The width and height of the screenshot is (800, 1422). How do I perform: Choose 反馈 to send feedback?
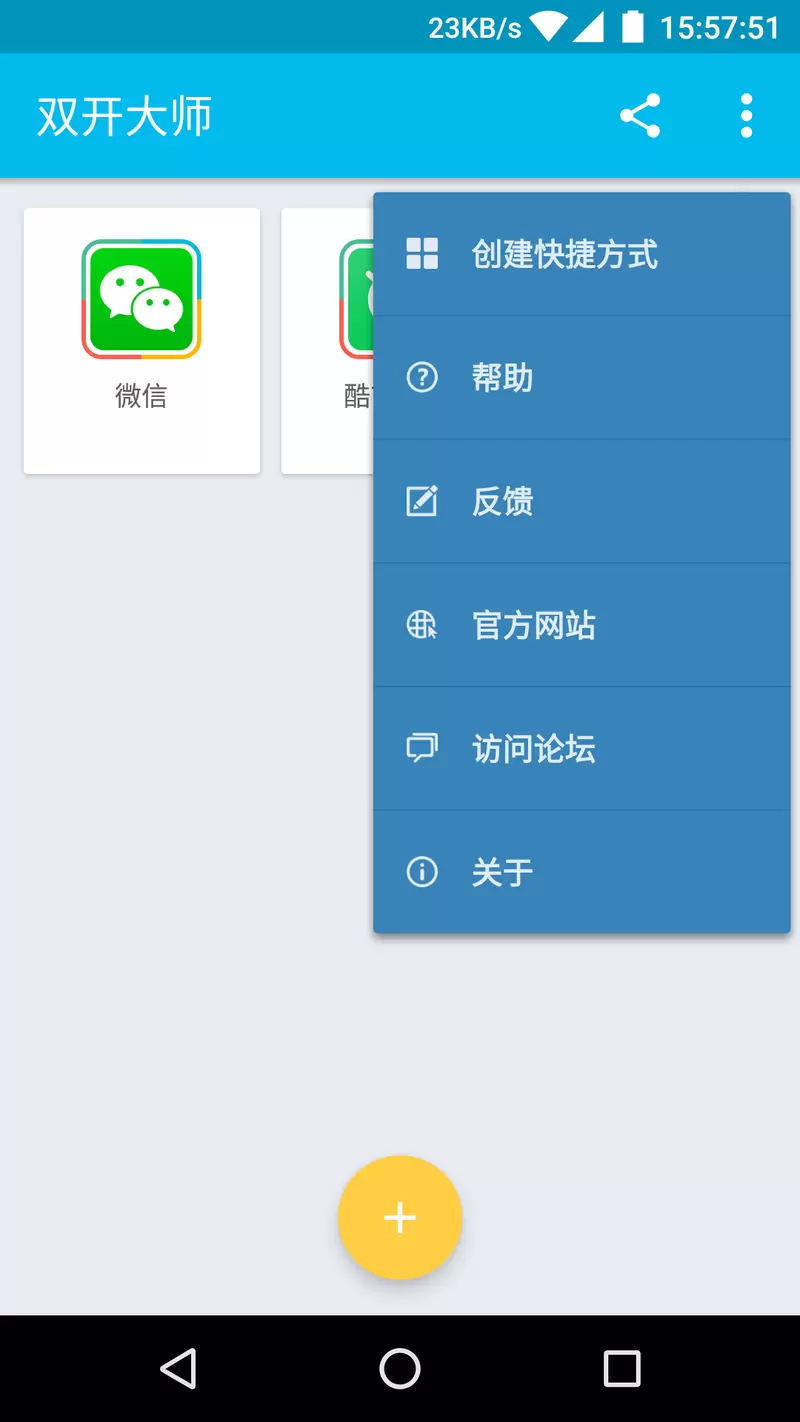[502, 501]
